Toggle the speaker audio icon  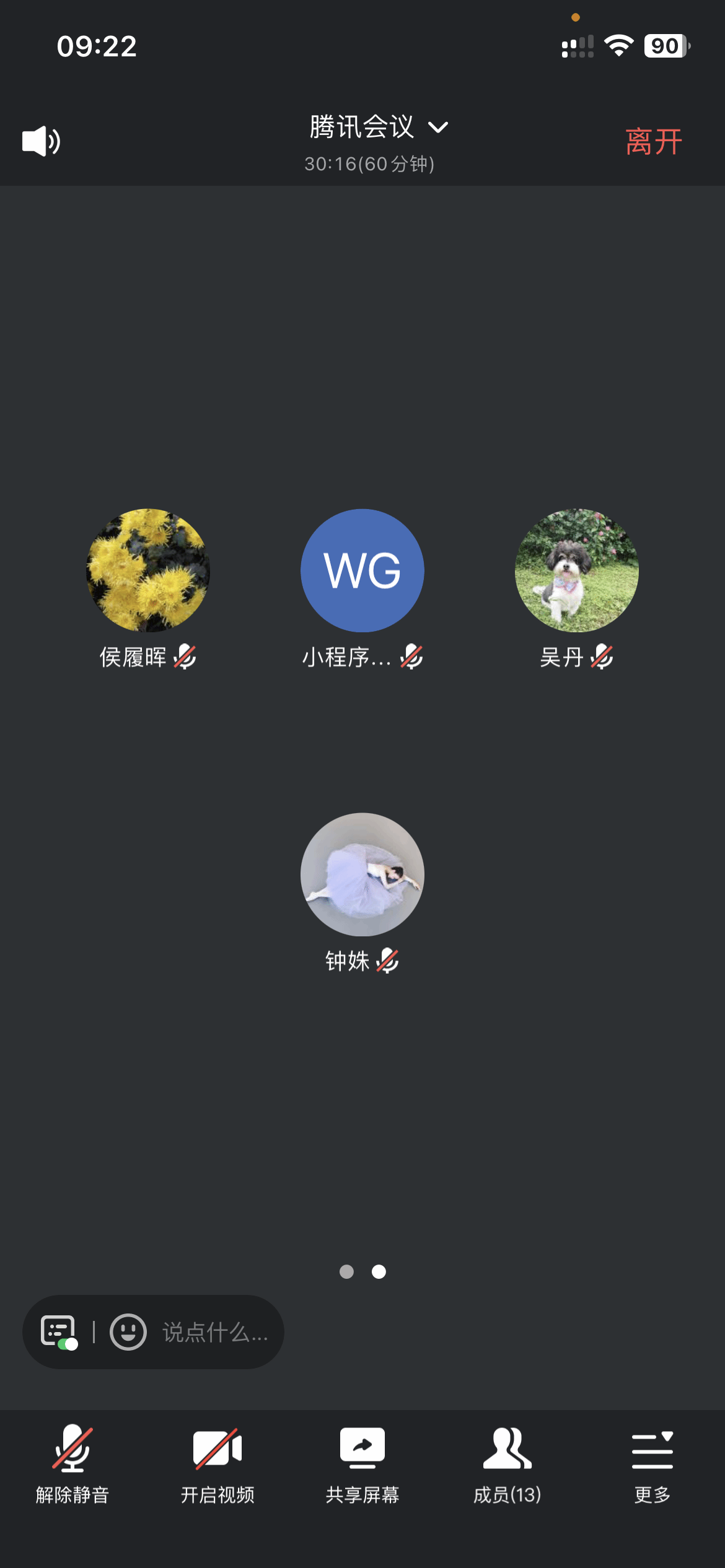pyautogui.click(x=41, y=141)
